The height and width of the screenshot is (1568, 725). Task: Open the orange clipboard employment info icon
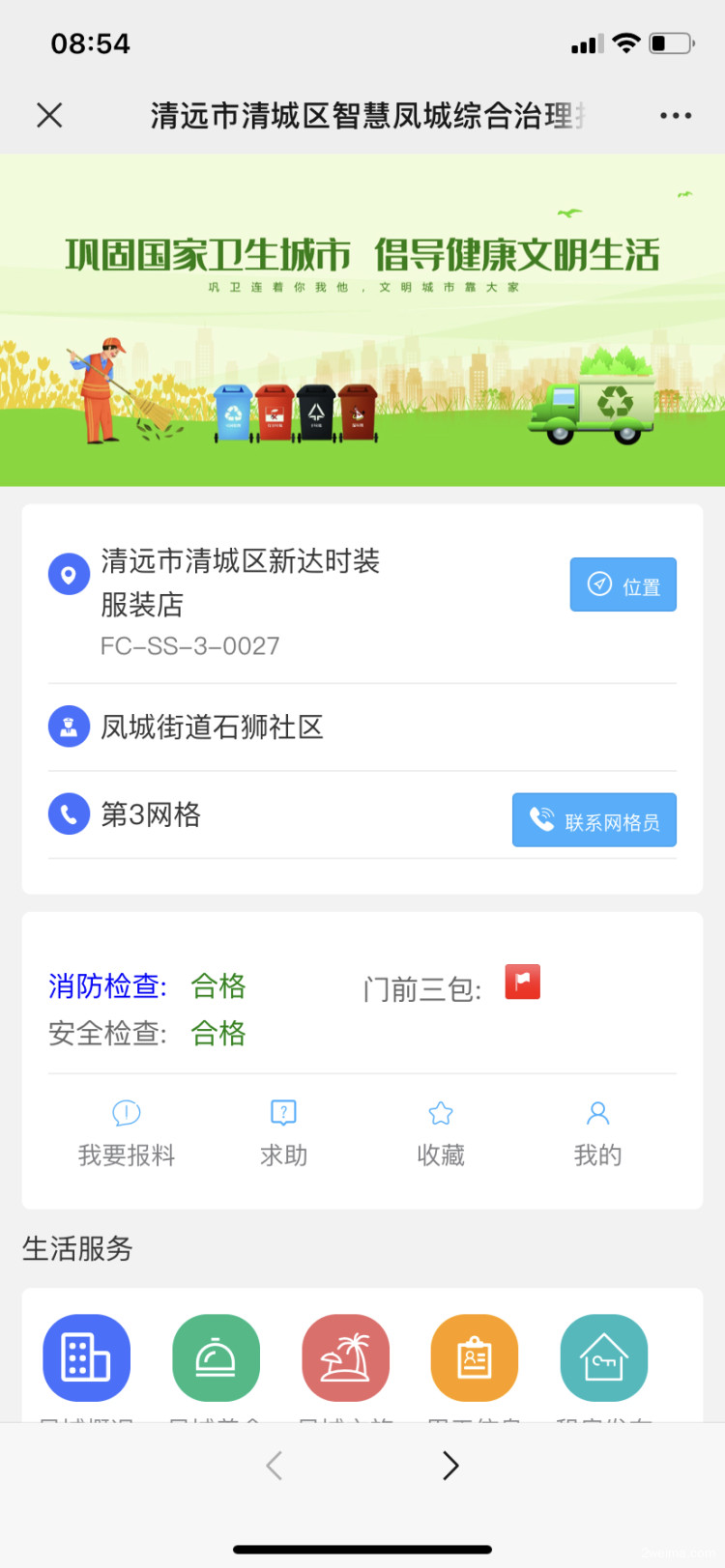click(474, 1357)
